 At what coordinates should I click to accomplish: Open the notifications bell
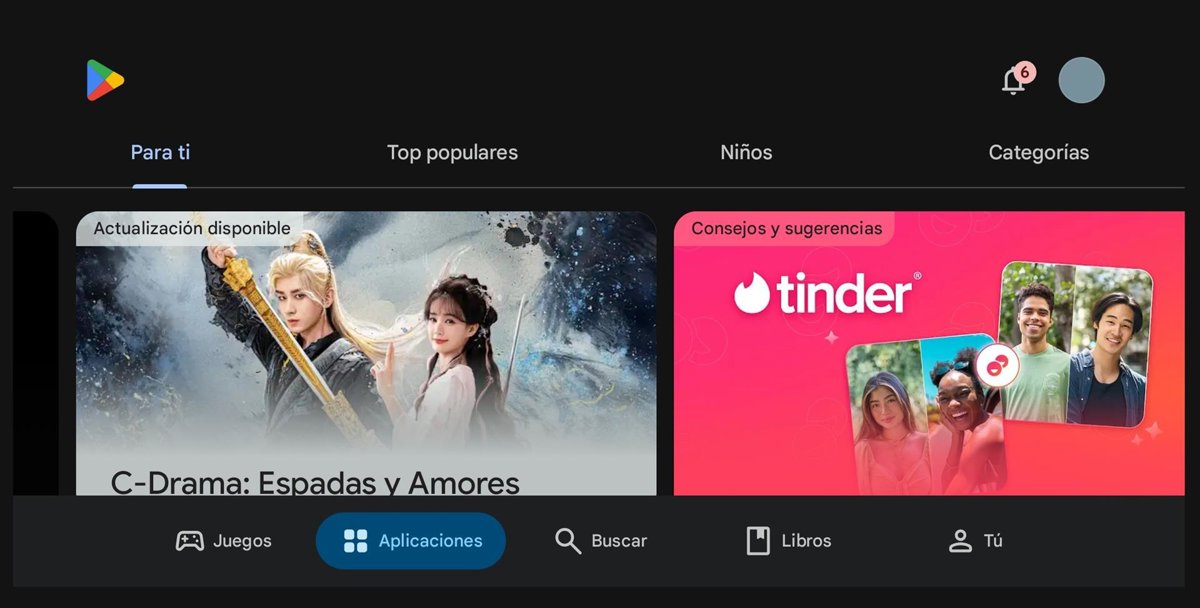[x=1014, y=81]
